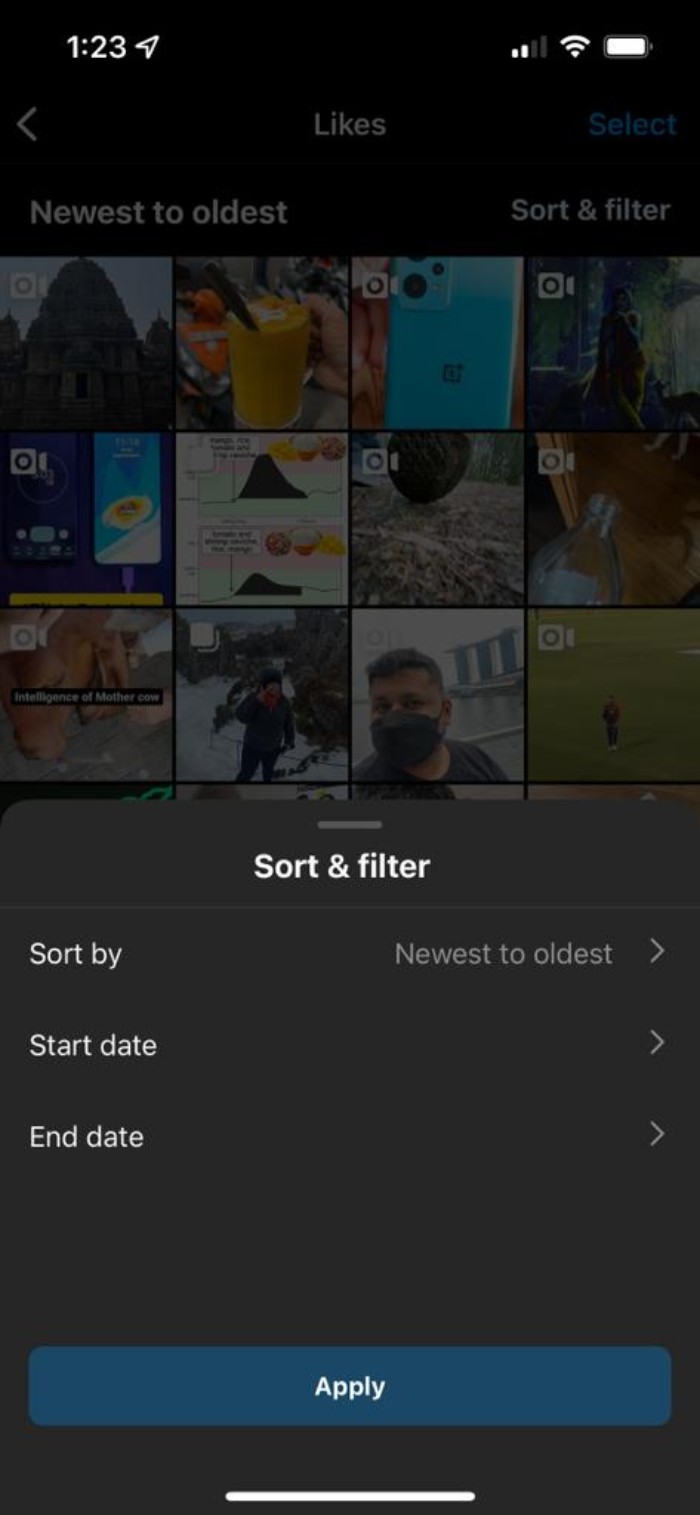Open the Sort by options

(x=348, y=953)
